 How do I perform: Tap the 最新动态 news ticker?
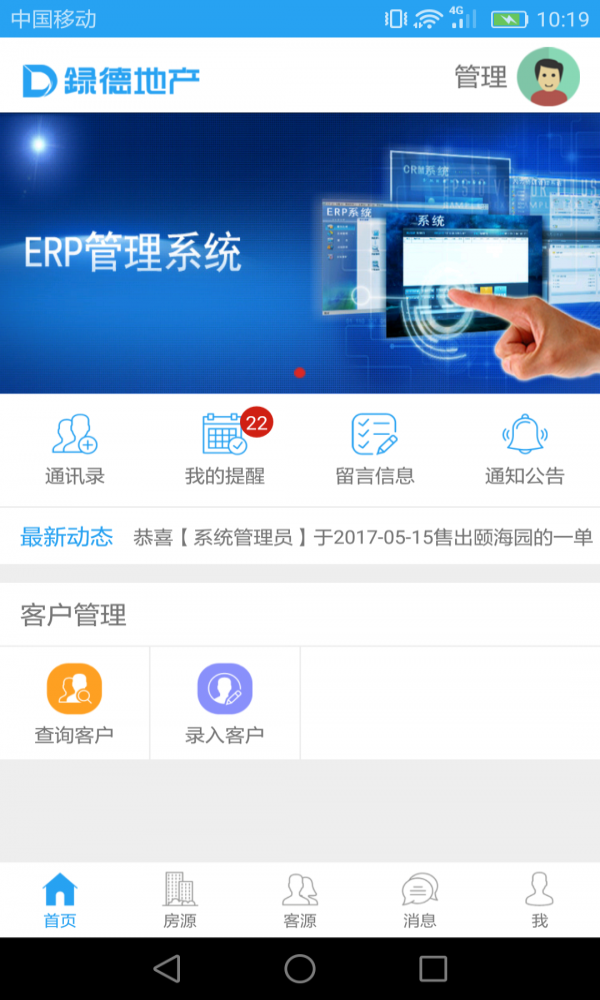pos(300,537)
